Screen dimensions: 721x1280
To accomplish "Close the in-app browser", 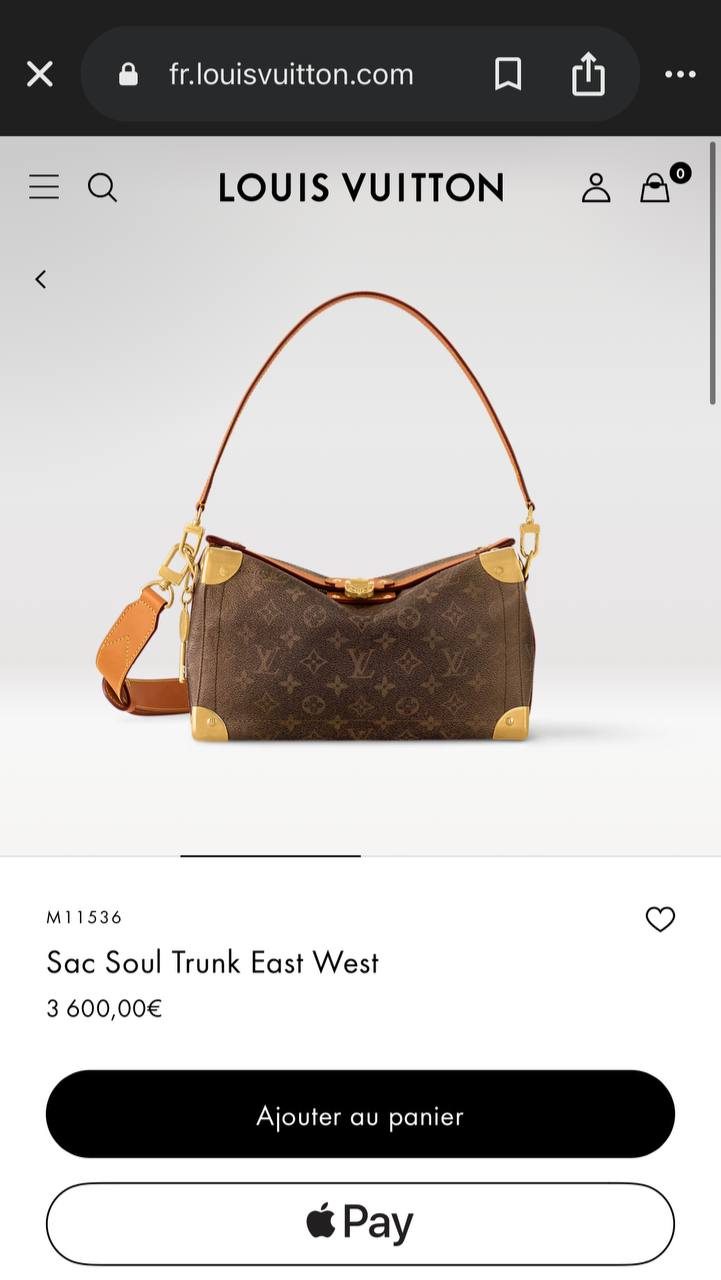I will pyautogui.click(x=40, y=74).
